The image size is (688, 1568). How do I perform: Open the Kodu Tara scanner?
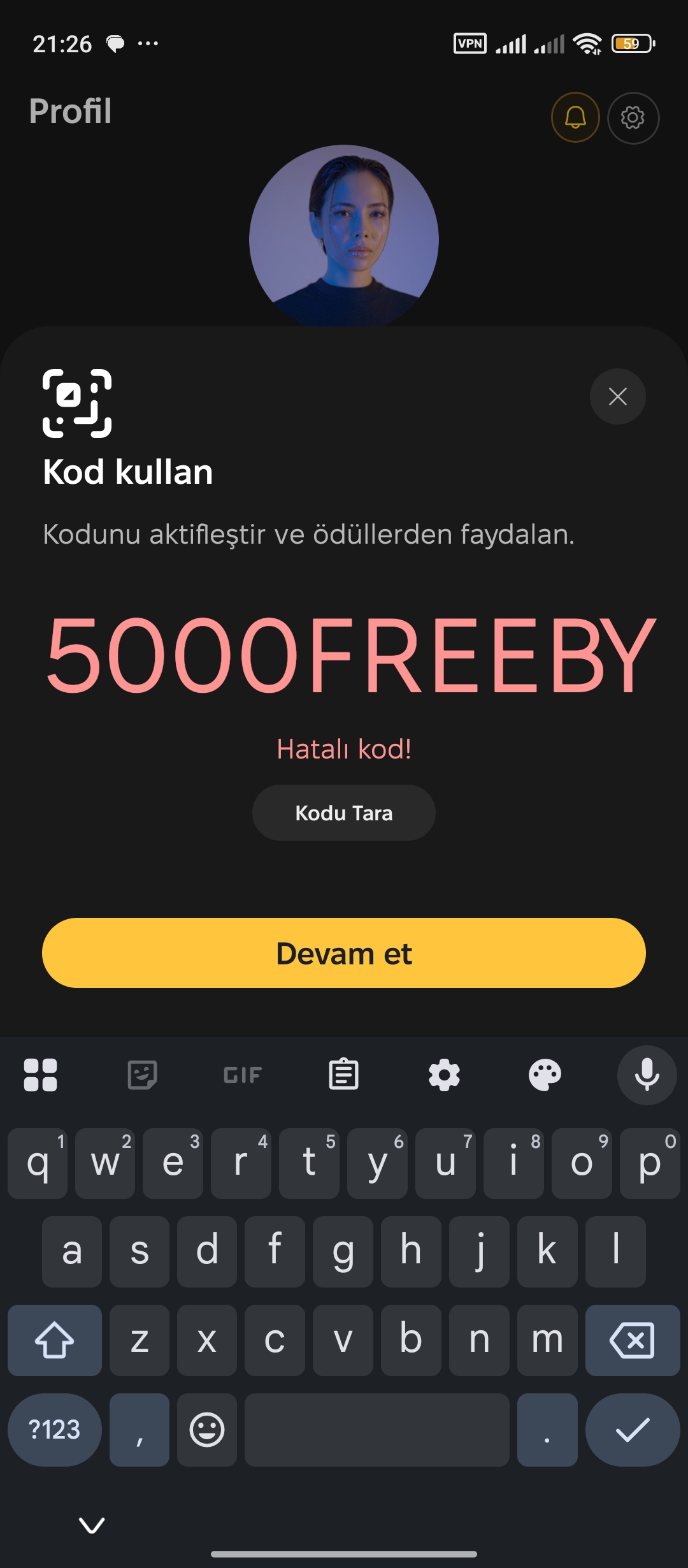click(344, 813)
